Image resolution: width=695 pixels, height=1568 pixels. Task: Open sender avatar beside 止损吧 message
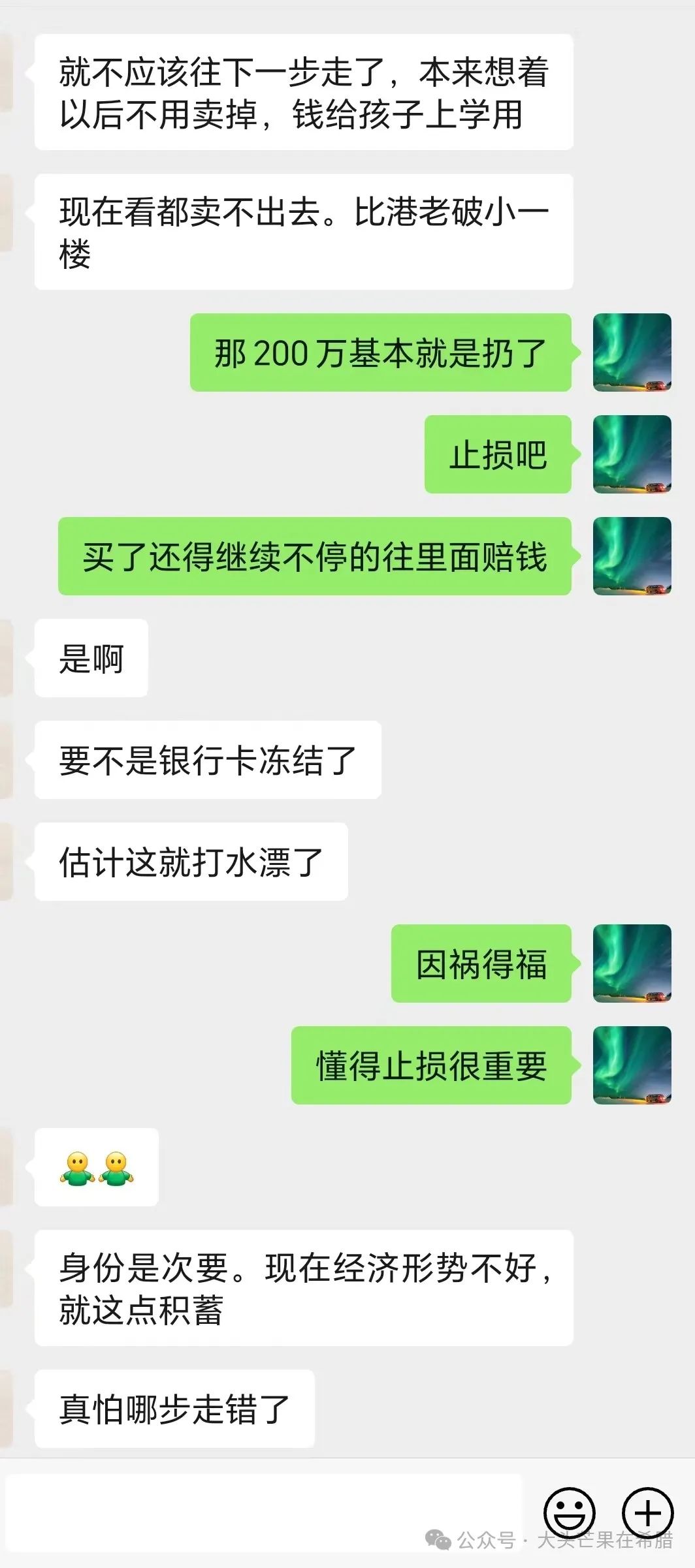pos(632,454)
